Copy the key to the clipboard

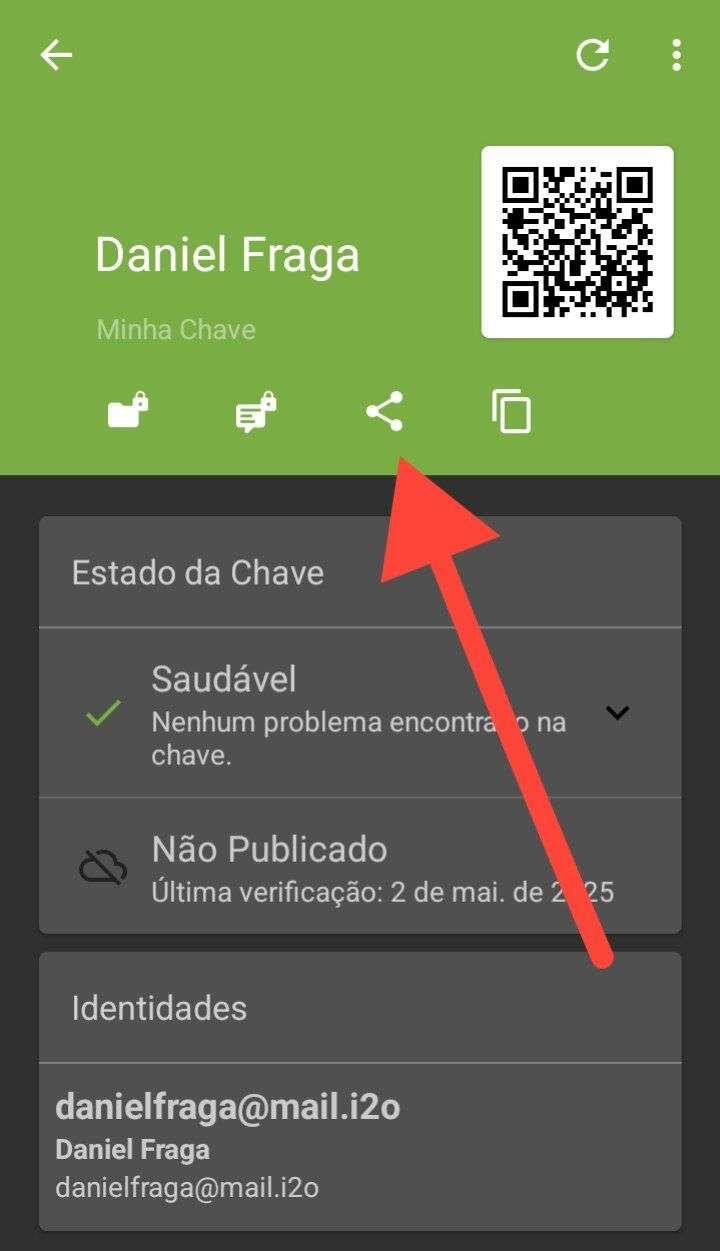coord(511,411)
